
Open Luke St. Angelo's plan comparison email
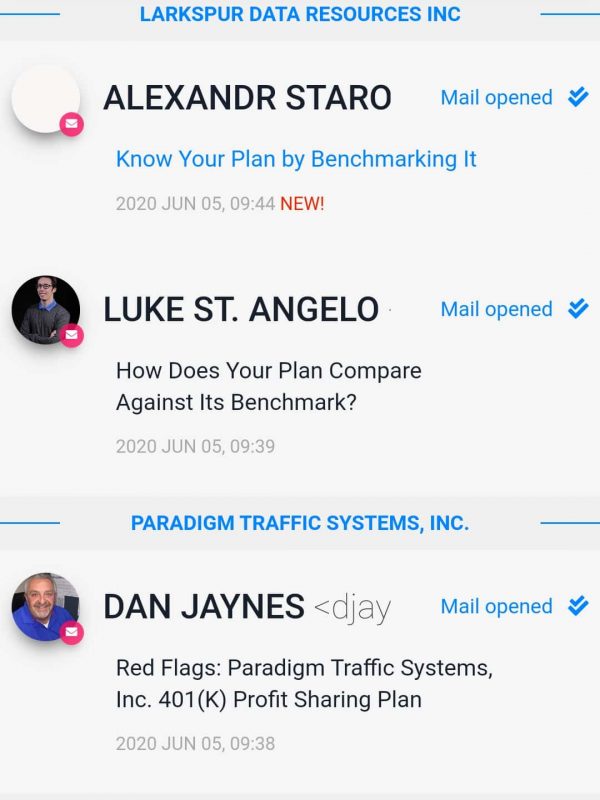coord(268,385)
